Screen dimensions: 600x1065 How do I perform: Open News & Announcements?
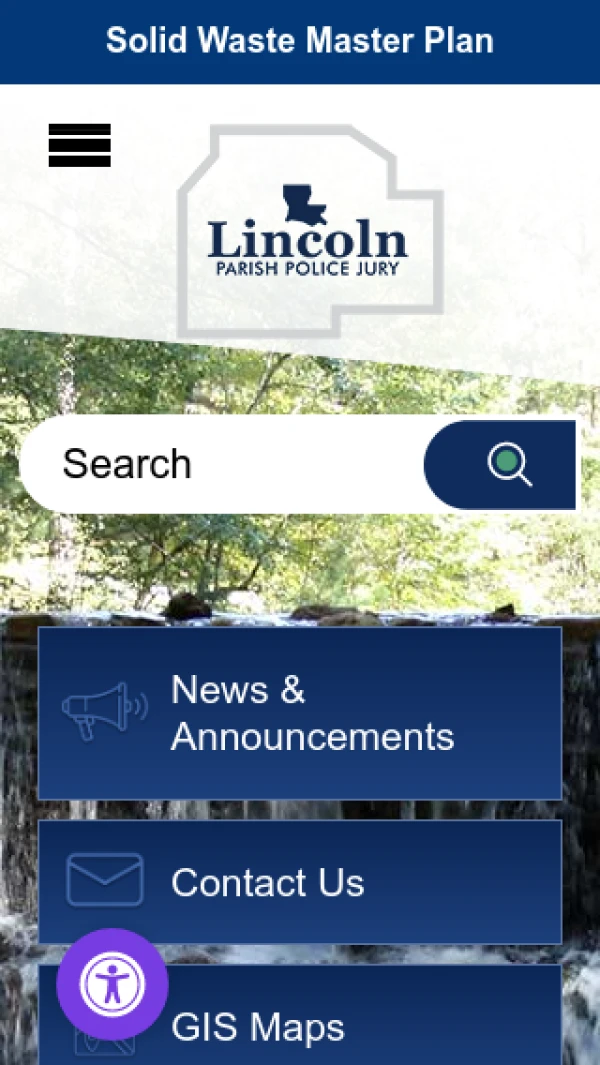pyautogui.click(x=300, y=713)
